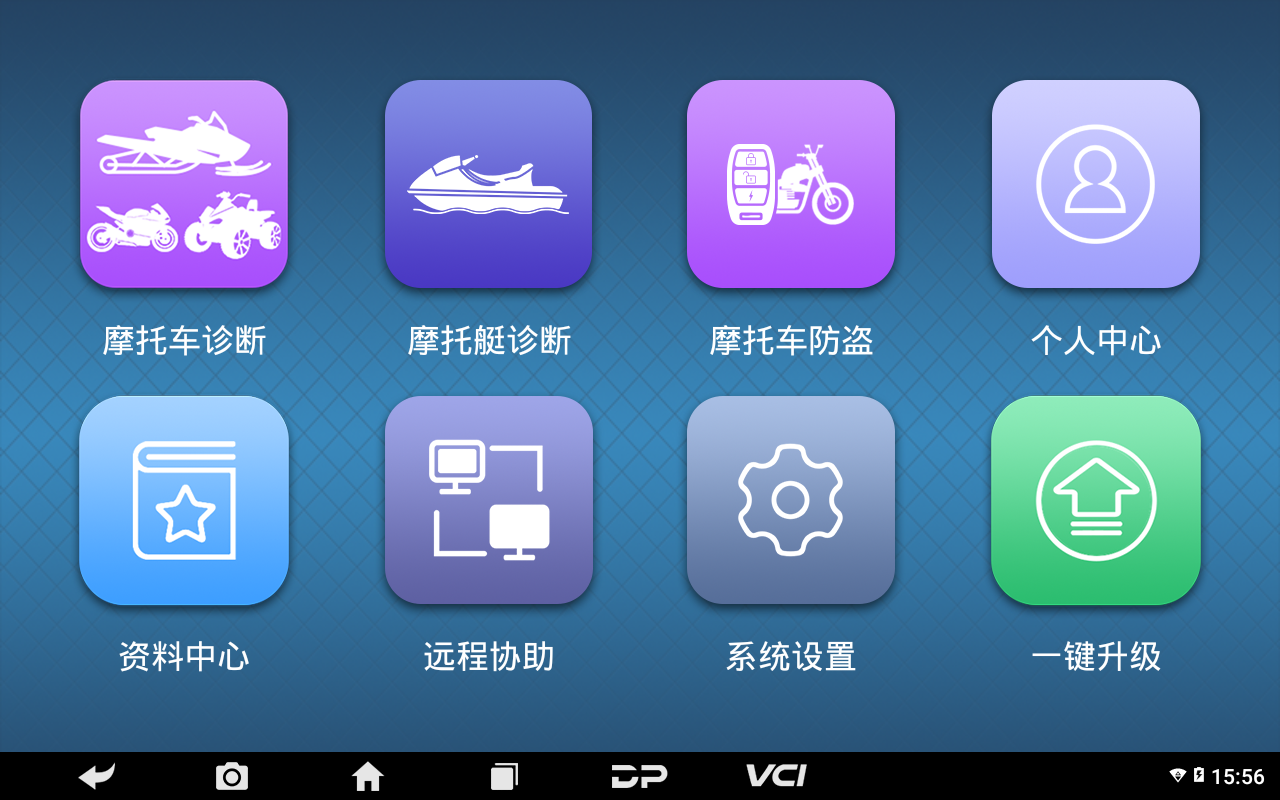Open 摩托车防盗 anti-theft module
The width and height of the screenshot is (1280, 800).
(790, 184)
